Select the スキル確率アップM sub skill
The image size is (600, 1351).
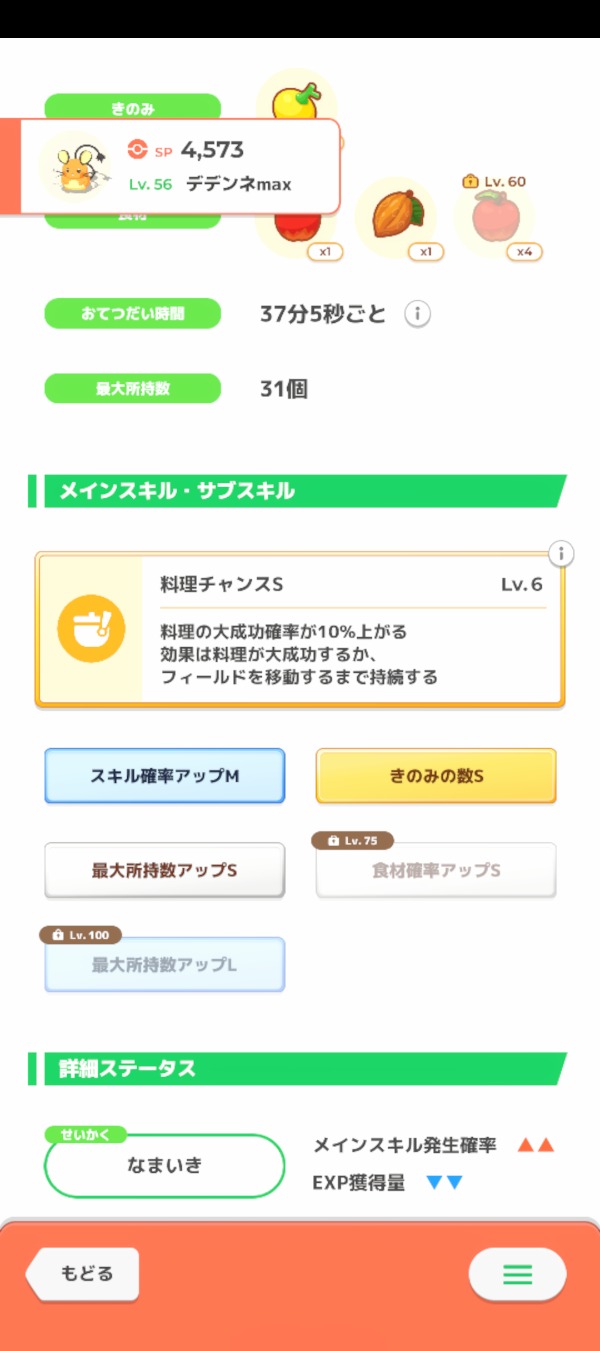pyautogui.click(x=165, y=776)
